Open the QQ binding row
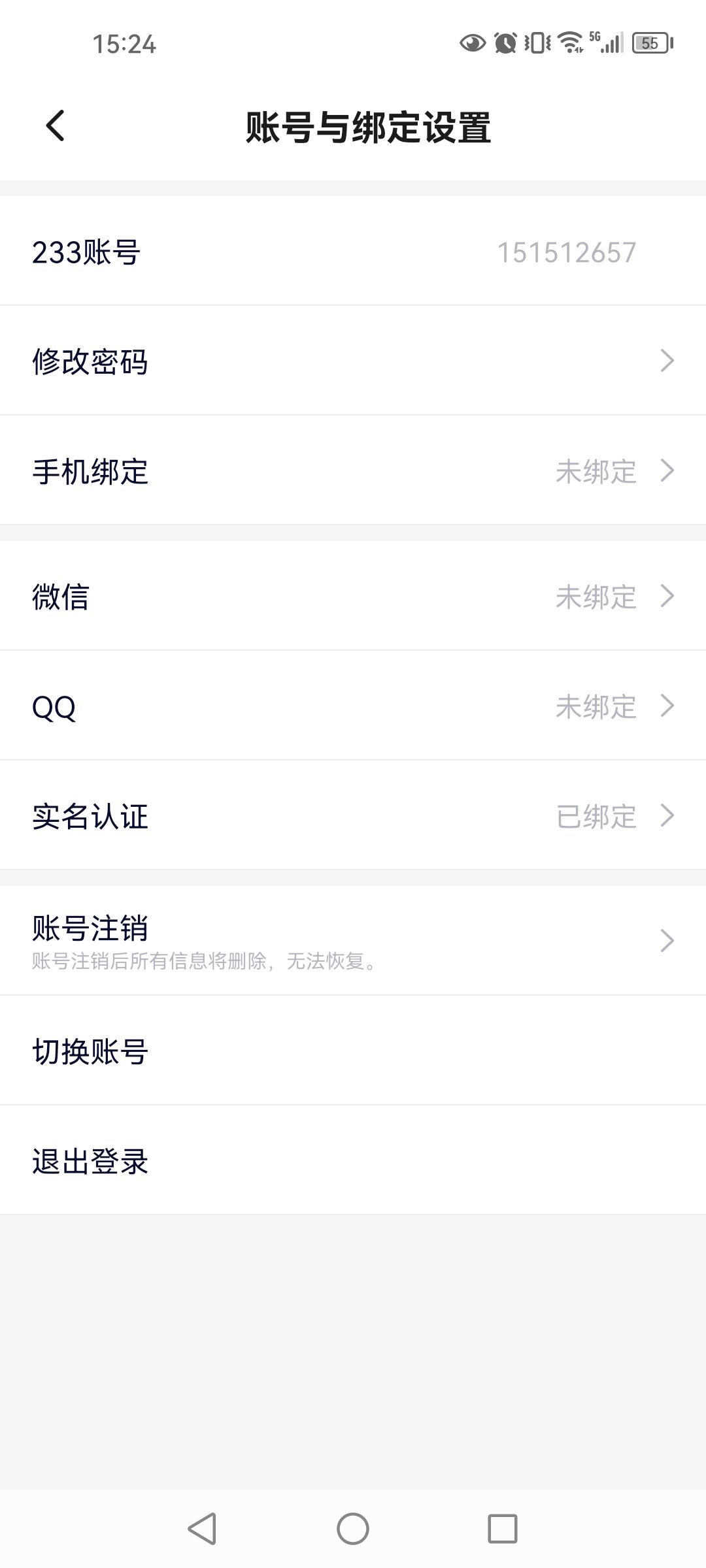This screenshot has height=1568, width=706. tap(353, 706)
